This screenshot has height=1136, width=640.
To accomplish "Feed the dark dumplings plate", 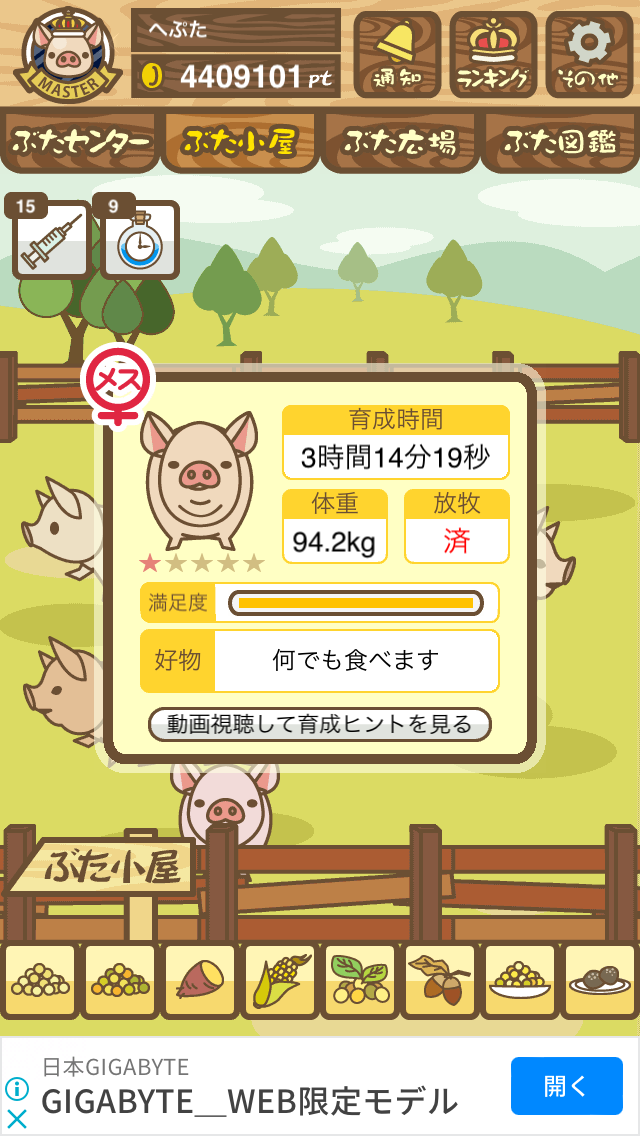I will tap(599, 982).
